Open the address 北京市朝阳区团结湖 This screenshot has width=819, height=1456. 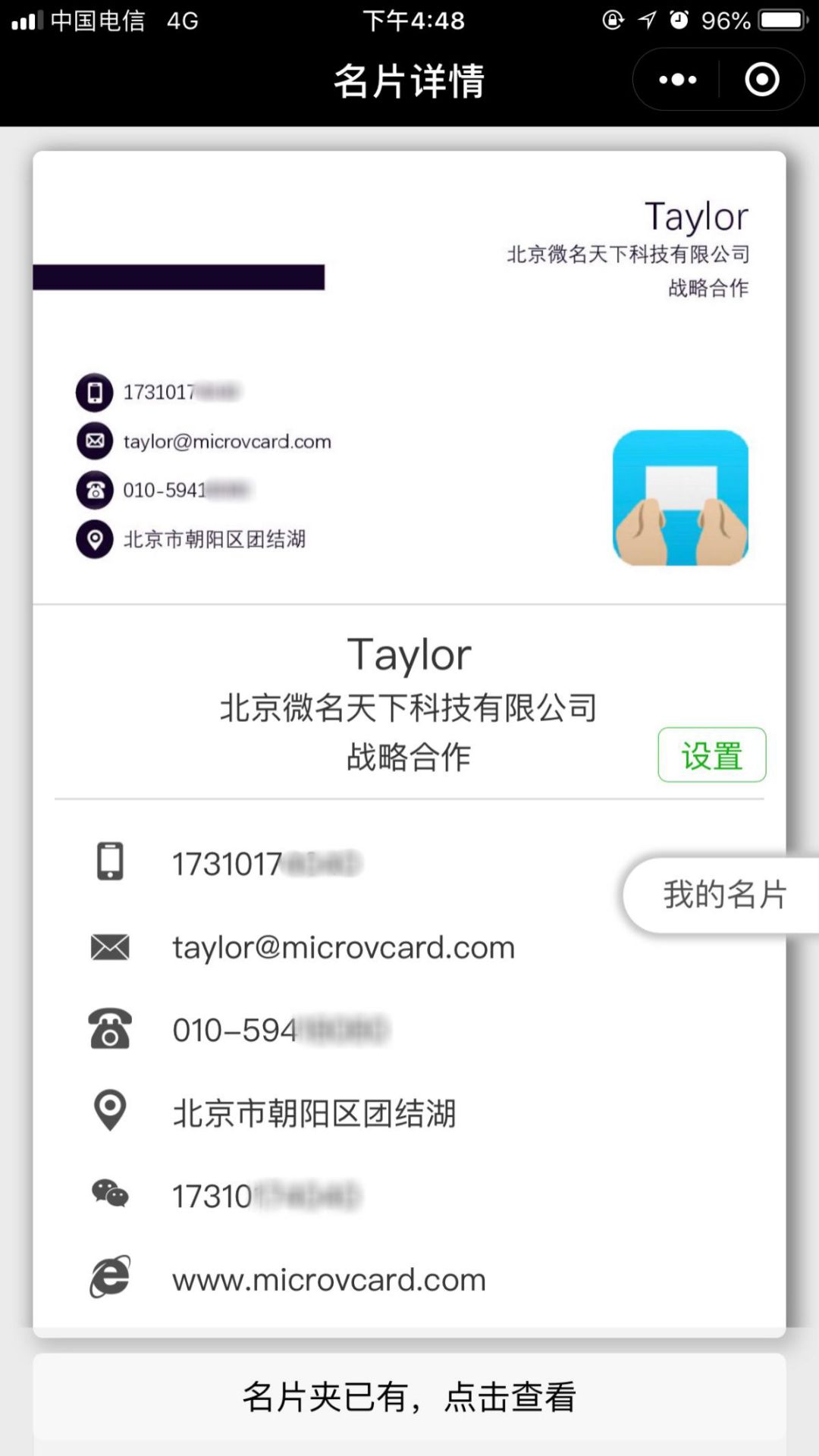314,1113
